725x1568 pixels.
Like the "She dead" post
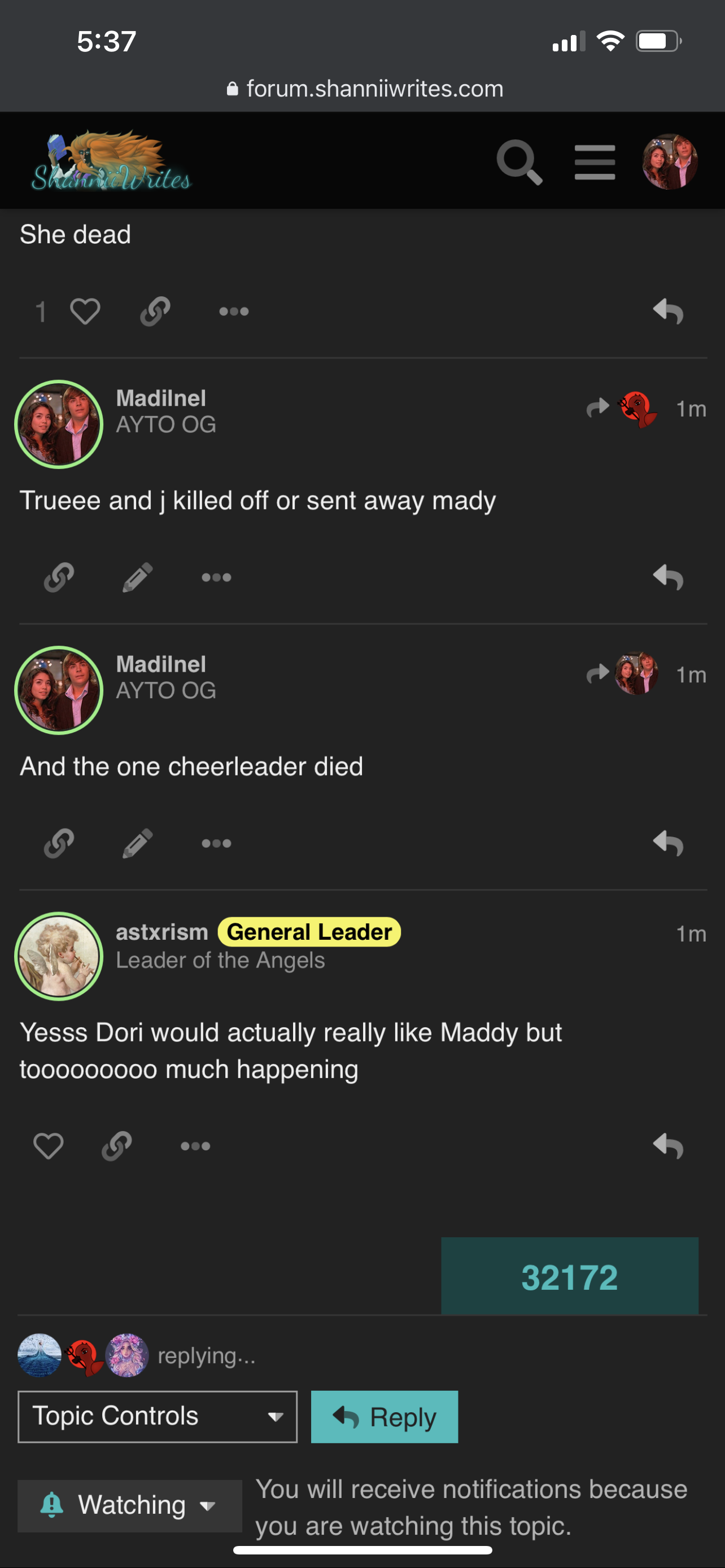click(x=85, y=312)
